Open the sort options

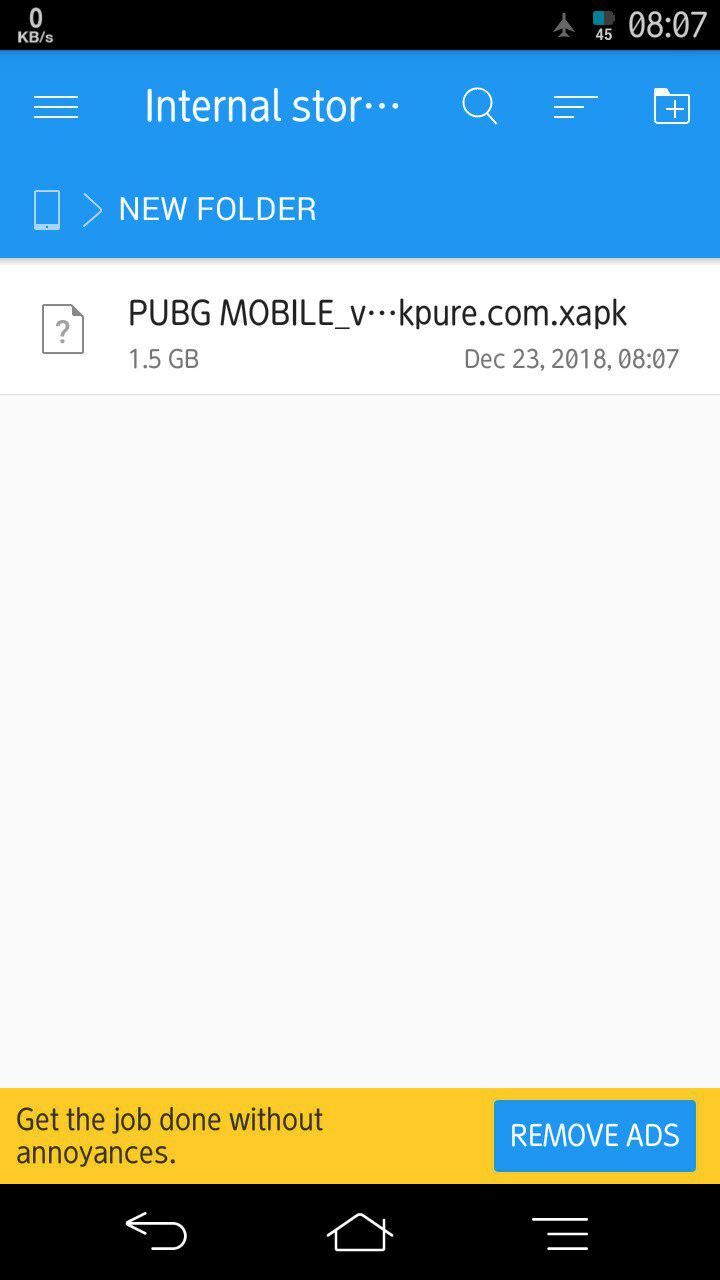(575, 107)
